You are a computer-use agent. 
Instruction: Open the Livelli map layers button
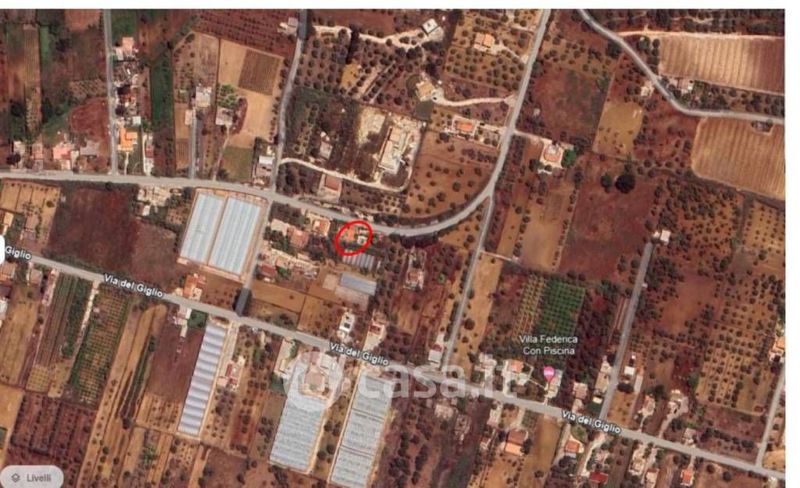(32, 477)
